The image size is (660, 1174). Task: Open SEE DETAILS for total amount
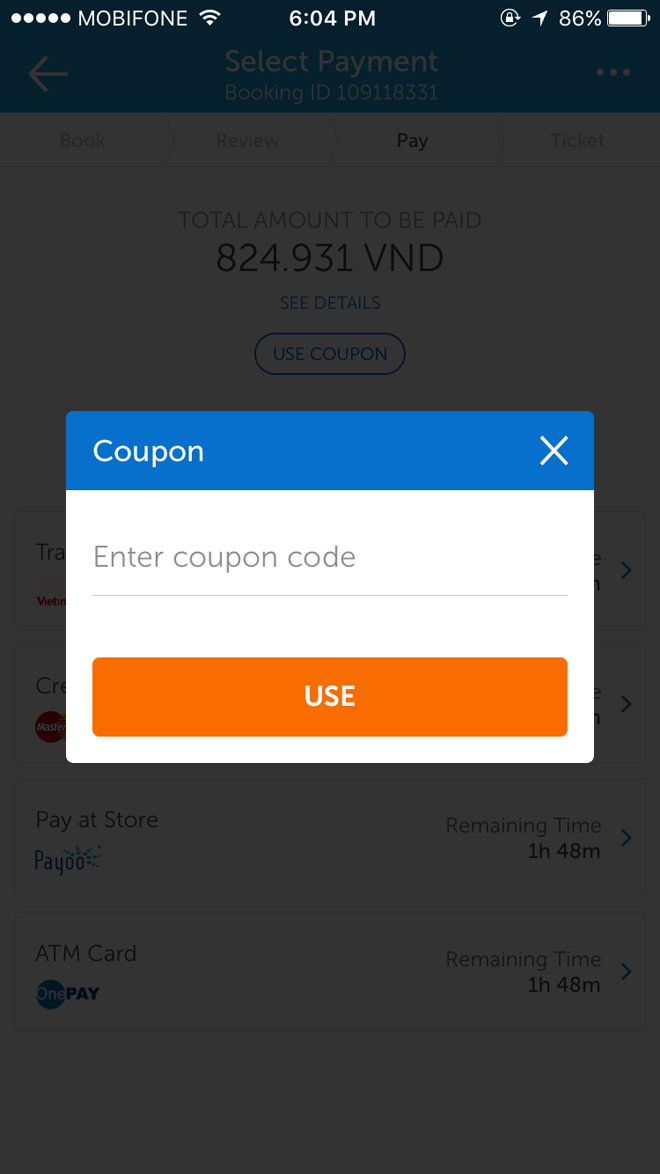[x=329, y=303]
